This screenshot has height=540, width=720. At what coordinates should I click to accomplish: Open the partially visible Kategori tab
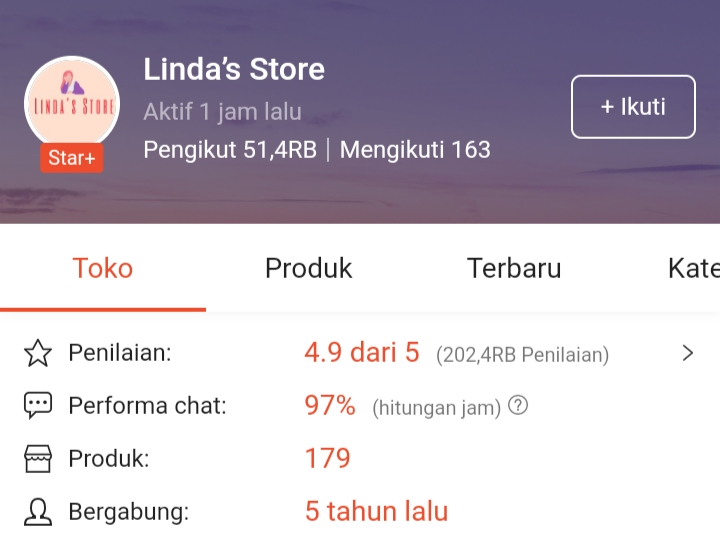tap(693, 268)
